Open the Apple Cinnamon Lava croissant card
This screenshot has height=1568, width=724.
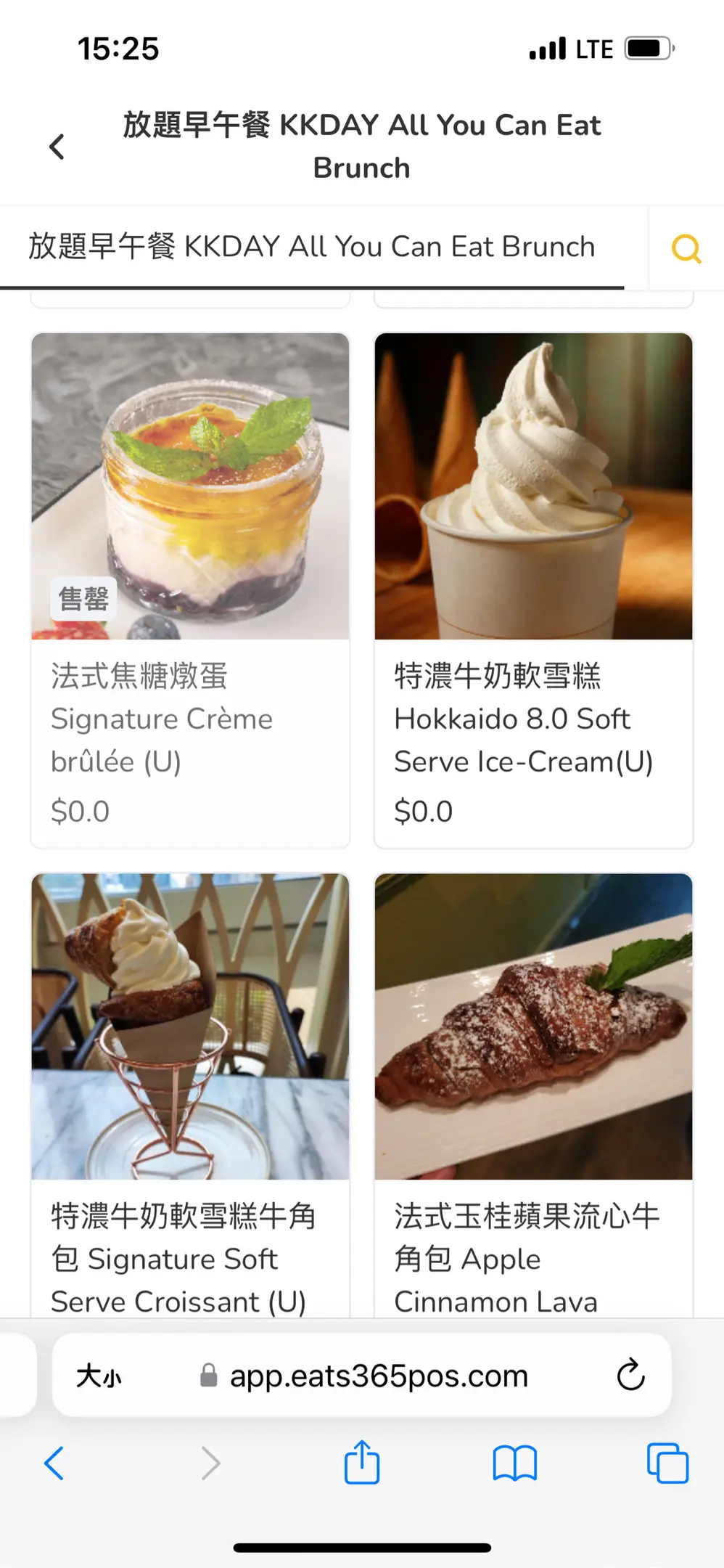pyautogui.click(x=533, y=1096)
